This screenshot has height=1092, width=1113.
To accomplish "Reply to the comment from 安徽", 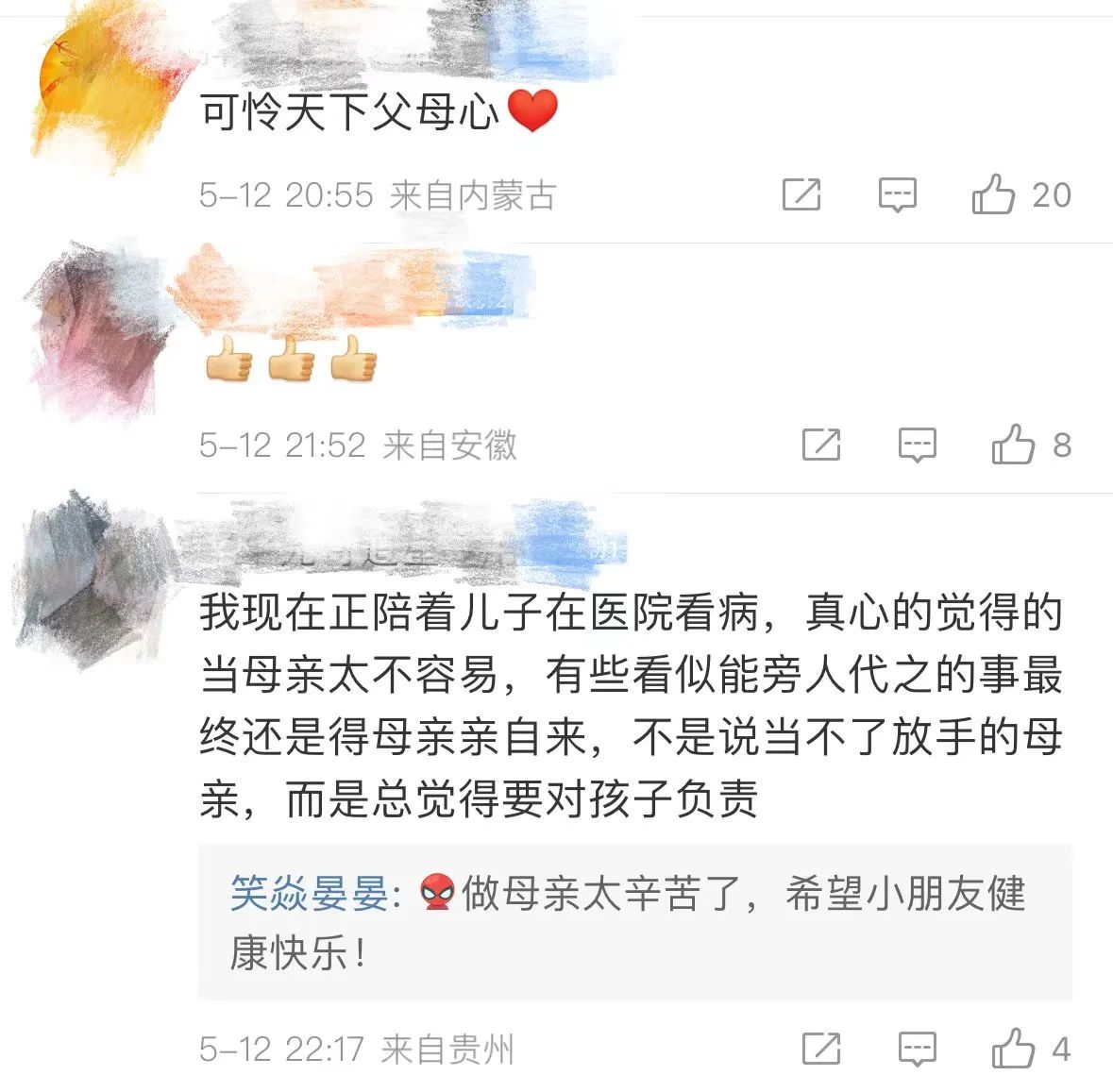I will click(x=917, y=445).
